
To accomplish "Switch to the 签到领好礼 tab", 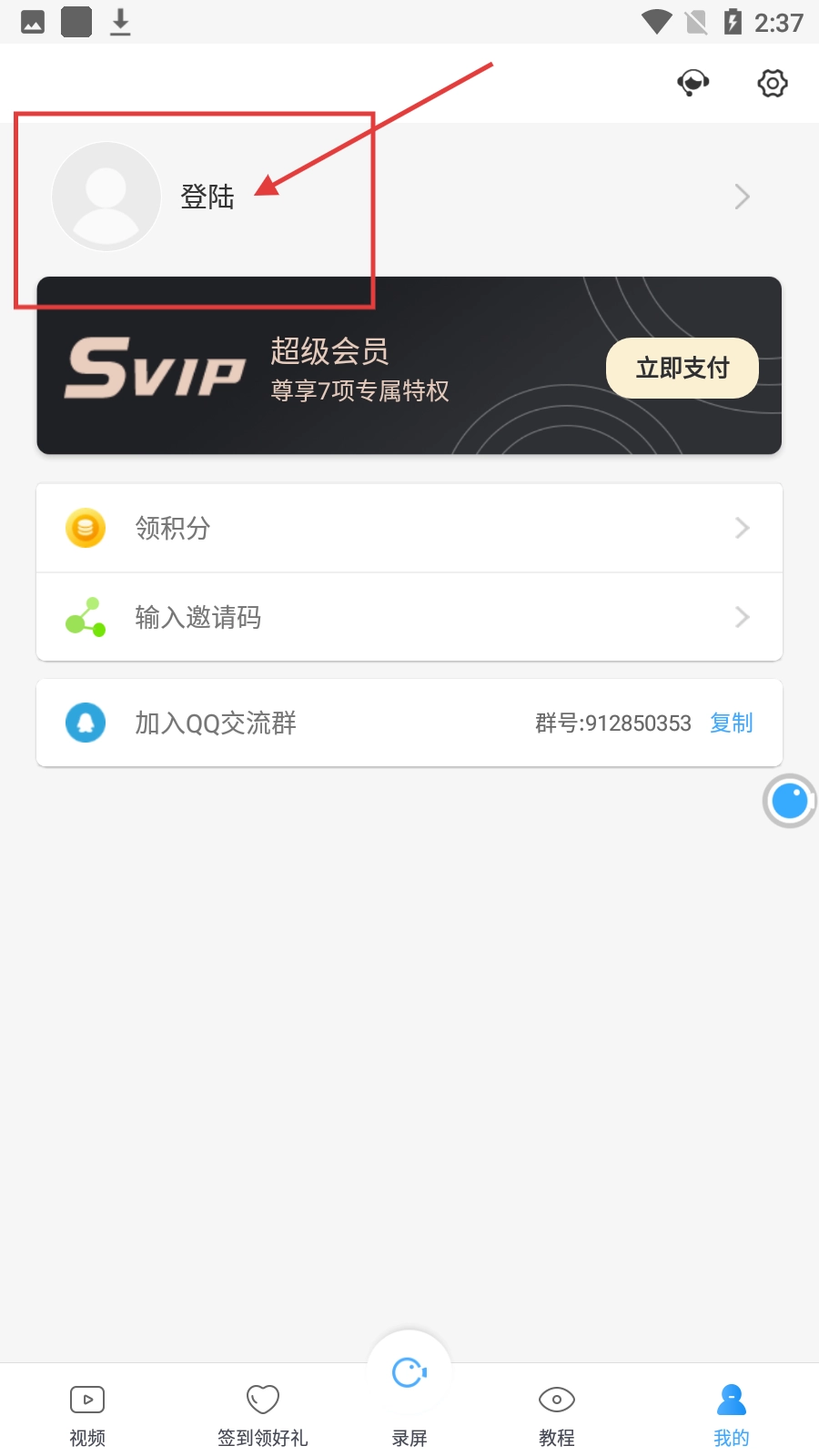I will coord(262,1414).
